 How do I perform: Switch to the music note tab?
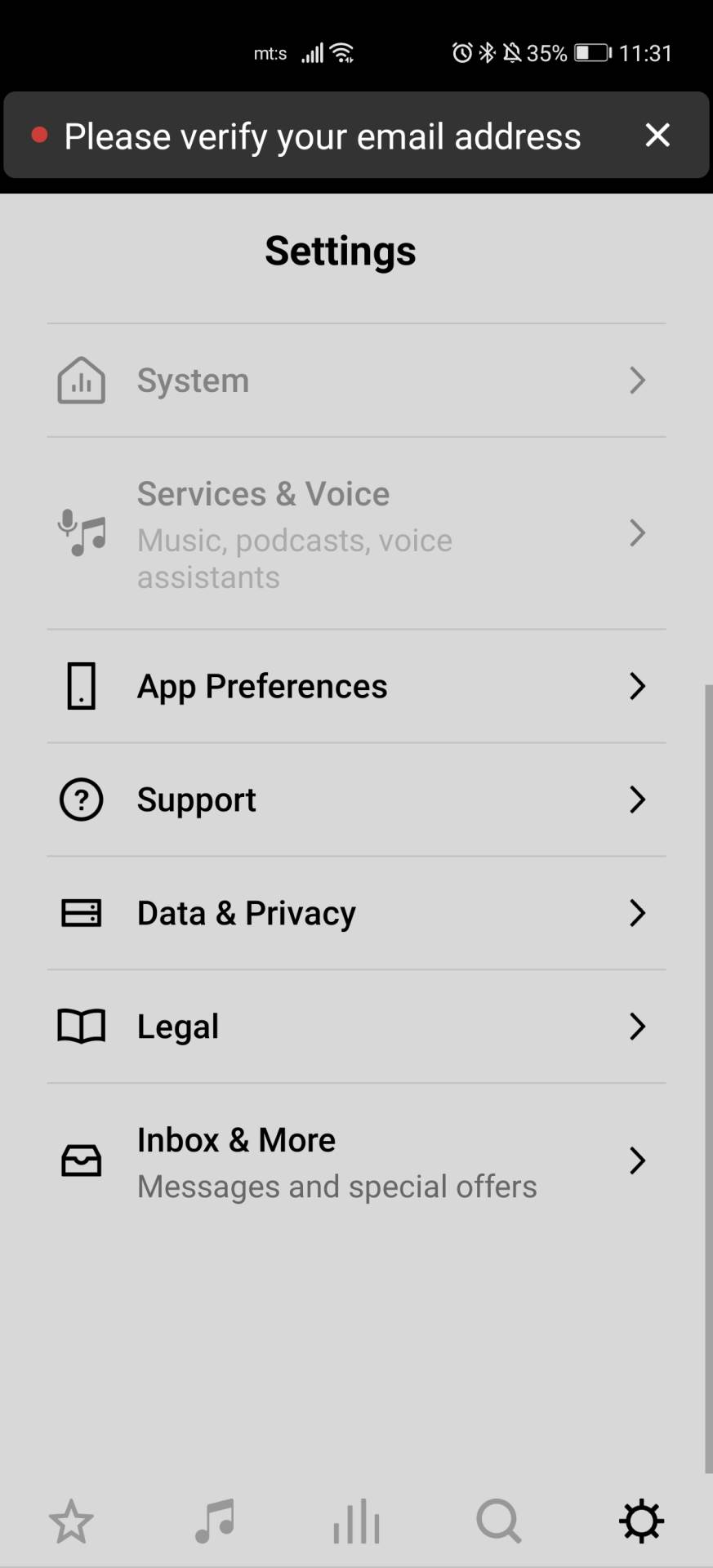[x=214, y=1521]
